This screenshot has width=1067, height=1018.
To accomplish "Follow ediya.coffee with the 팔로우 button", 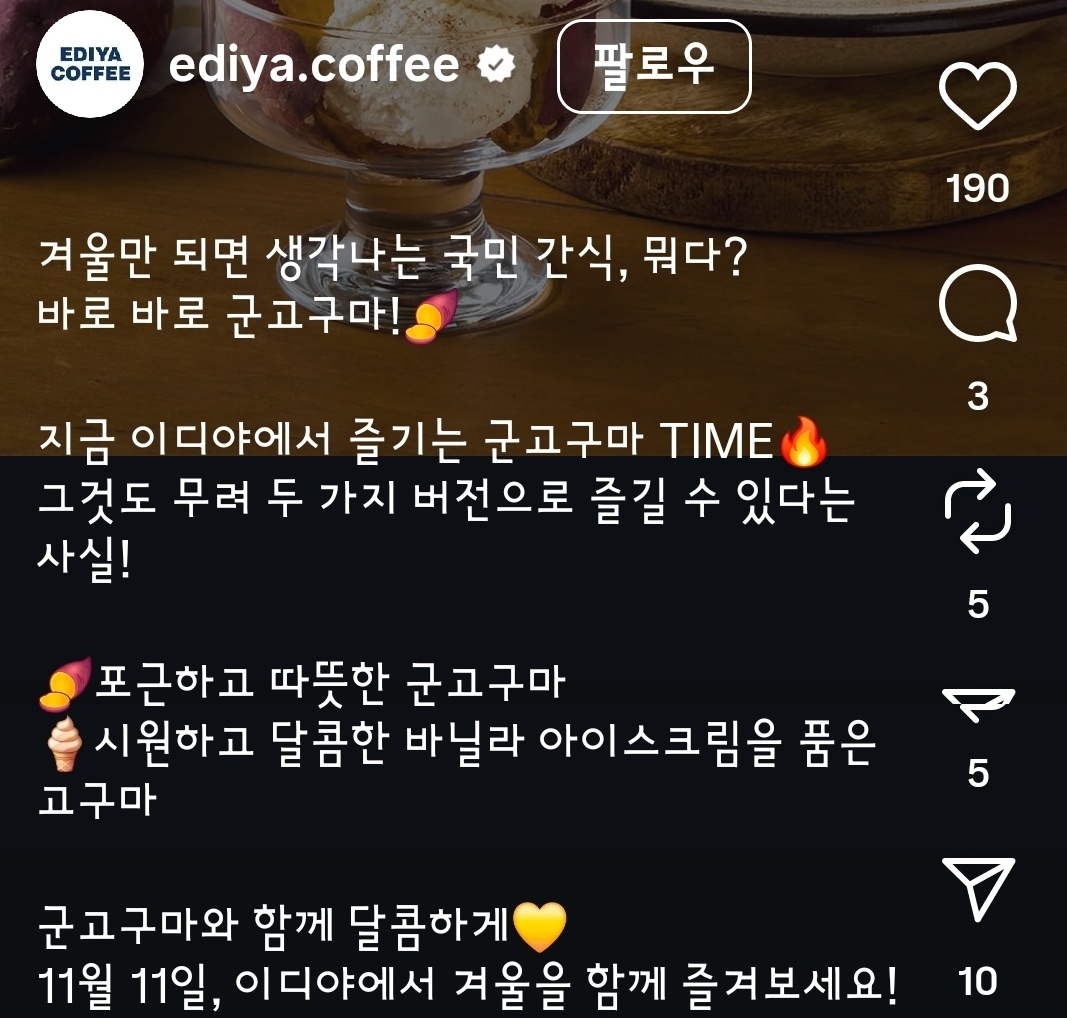I will point(654,66).
